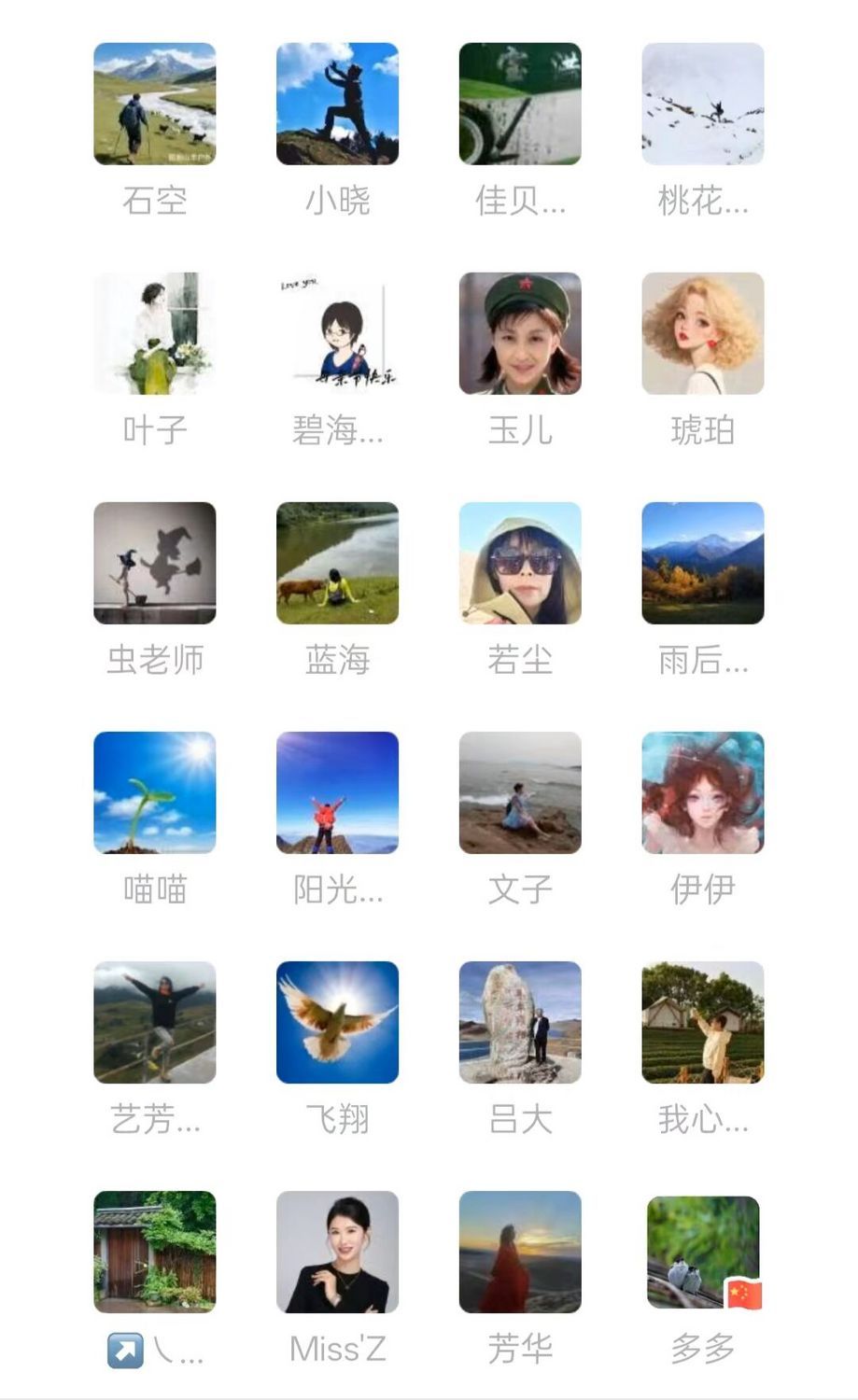View the member named 叶子
This screenshot has height=1400, width=858.
pos(155,333)
